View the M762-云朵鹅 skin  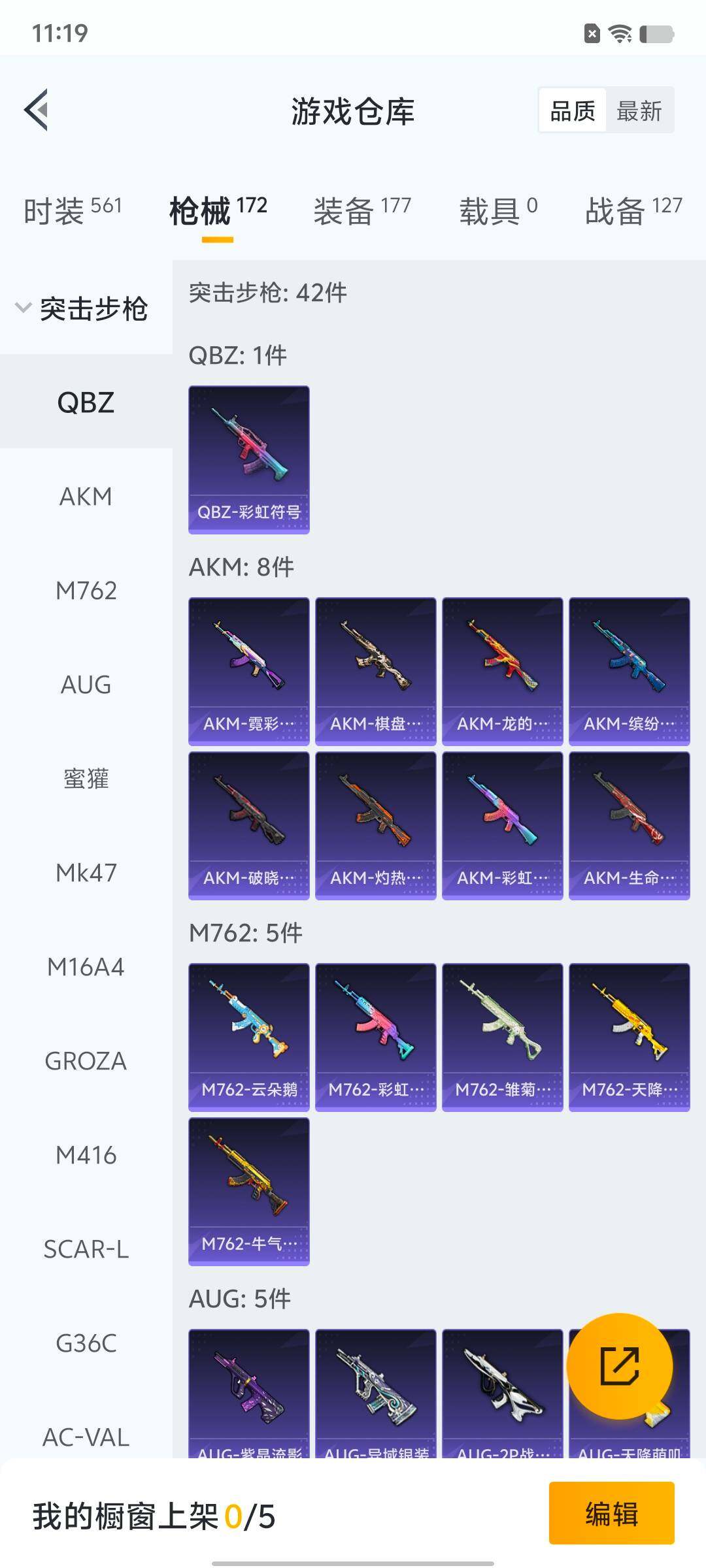pos(249,1037)
